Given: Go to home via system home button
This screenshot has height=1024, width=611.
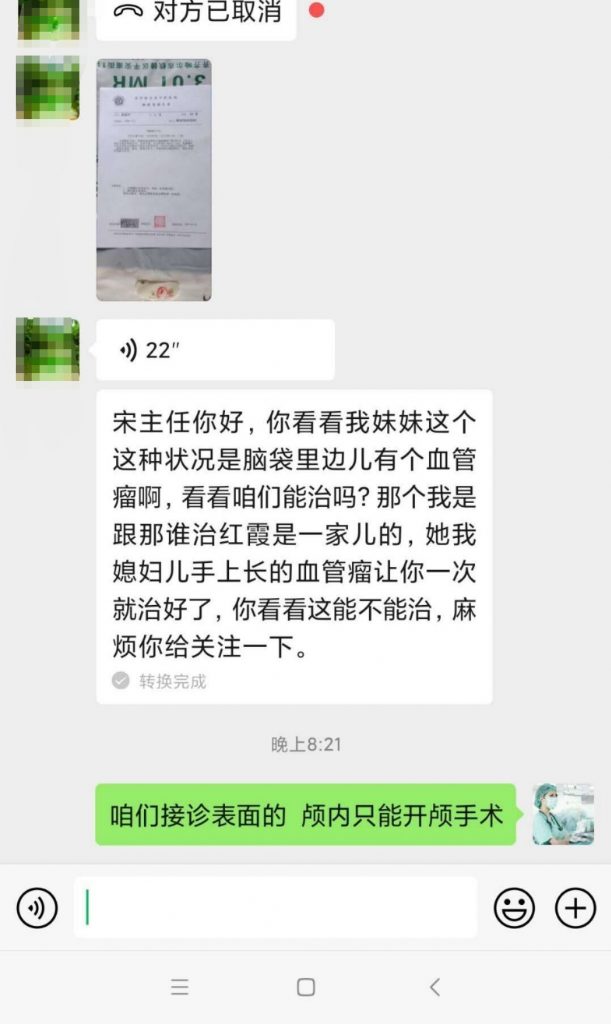Looking at the screenshot, I should point(306,987).
